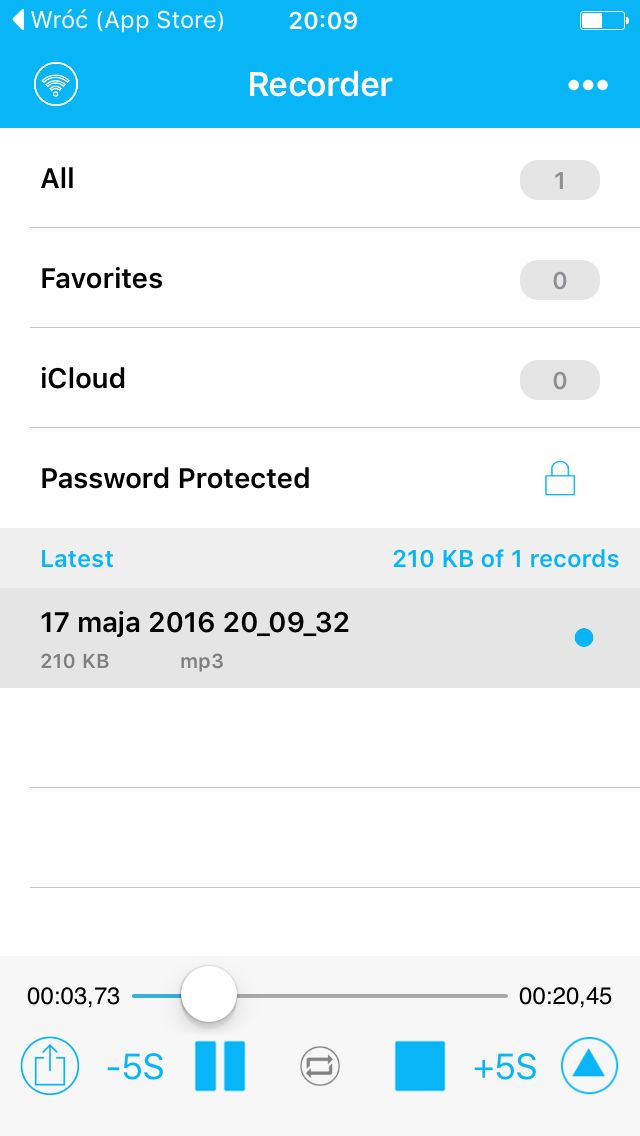
Task: Tap the blue triangle circle button
Action: coord(589,1066)
